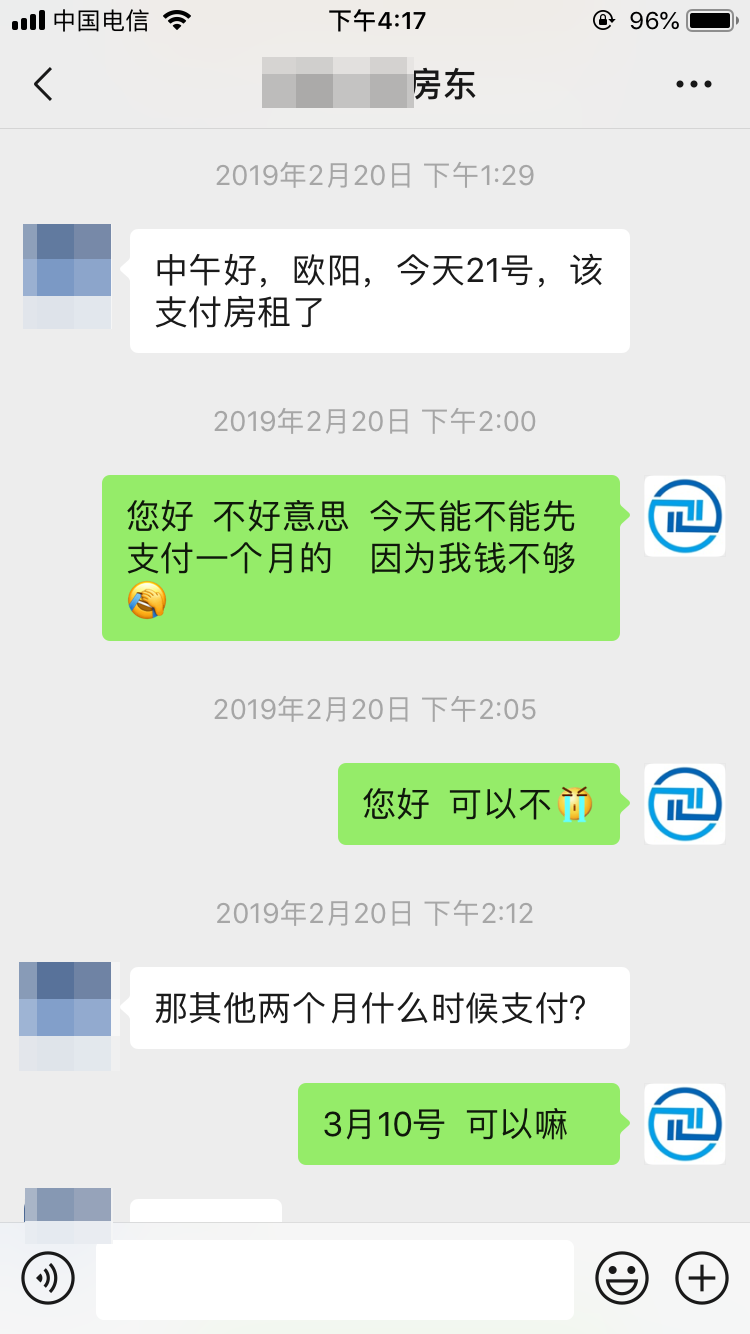Open the plus attachments menu
750x1334 pixels.
click(x=702, y=1277)
